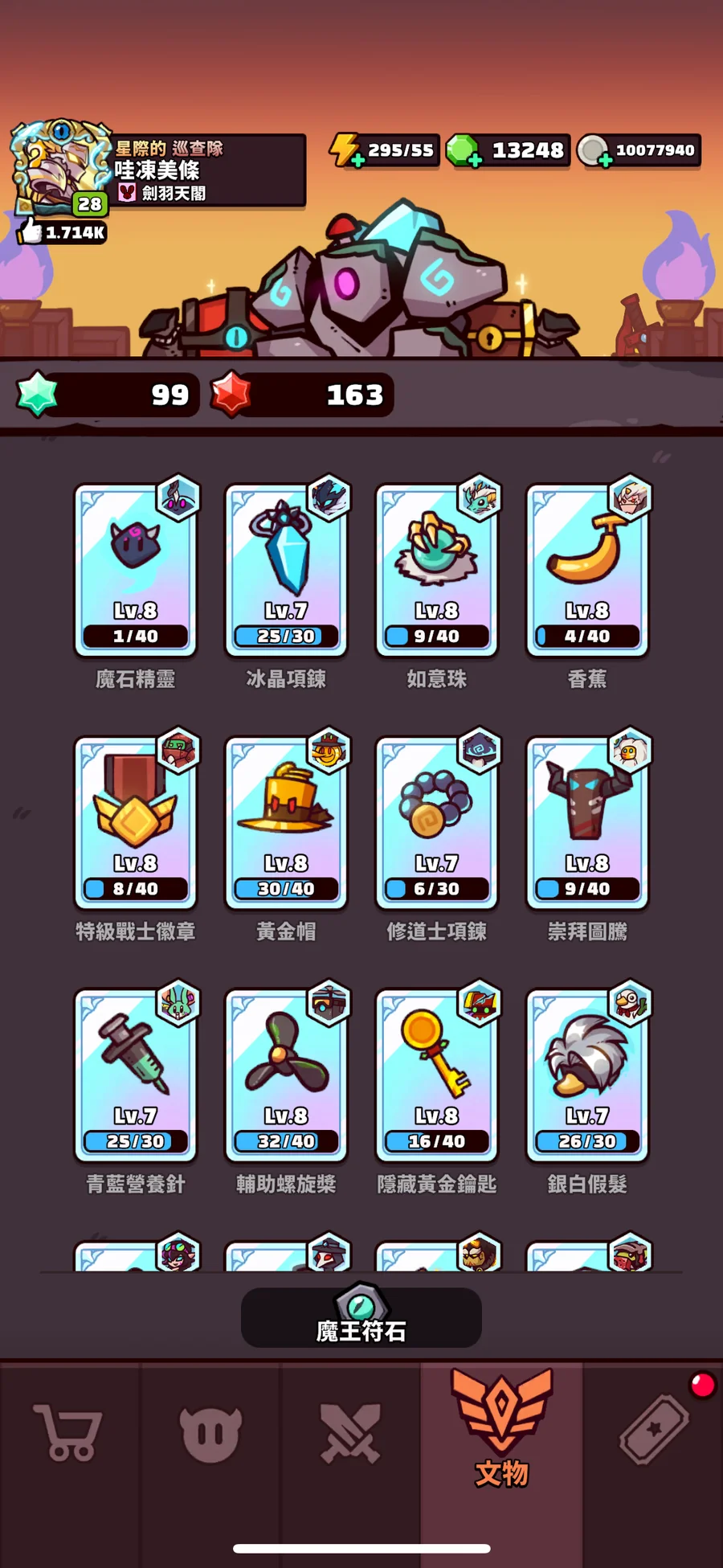Open the player profile avatar
The height and width of the screenshot is (1568, 723).
(60, 167)
